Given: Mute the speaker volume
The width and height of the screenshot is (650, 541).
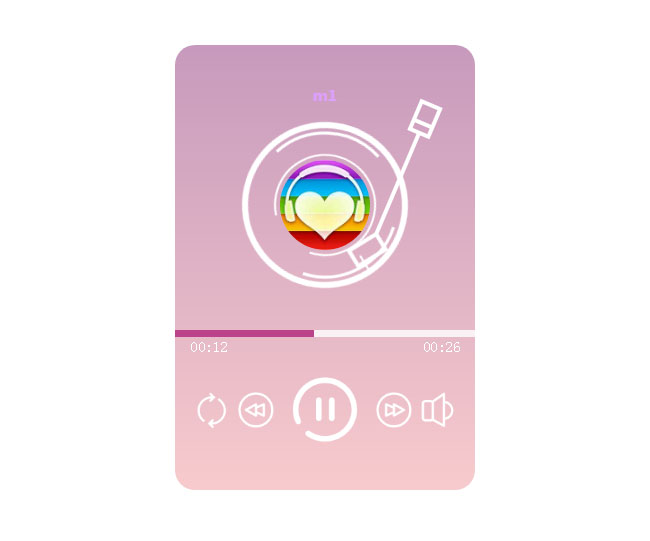Looking at the screenshot, I should point(437,410).
